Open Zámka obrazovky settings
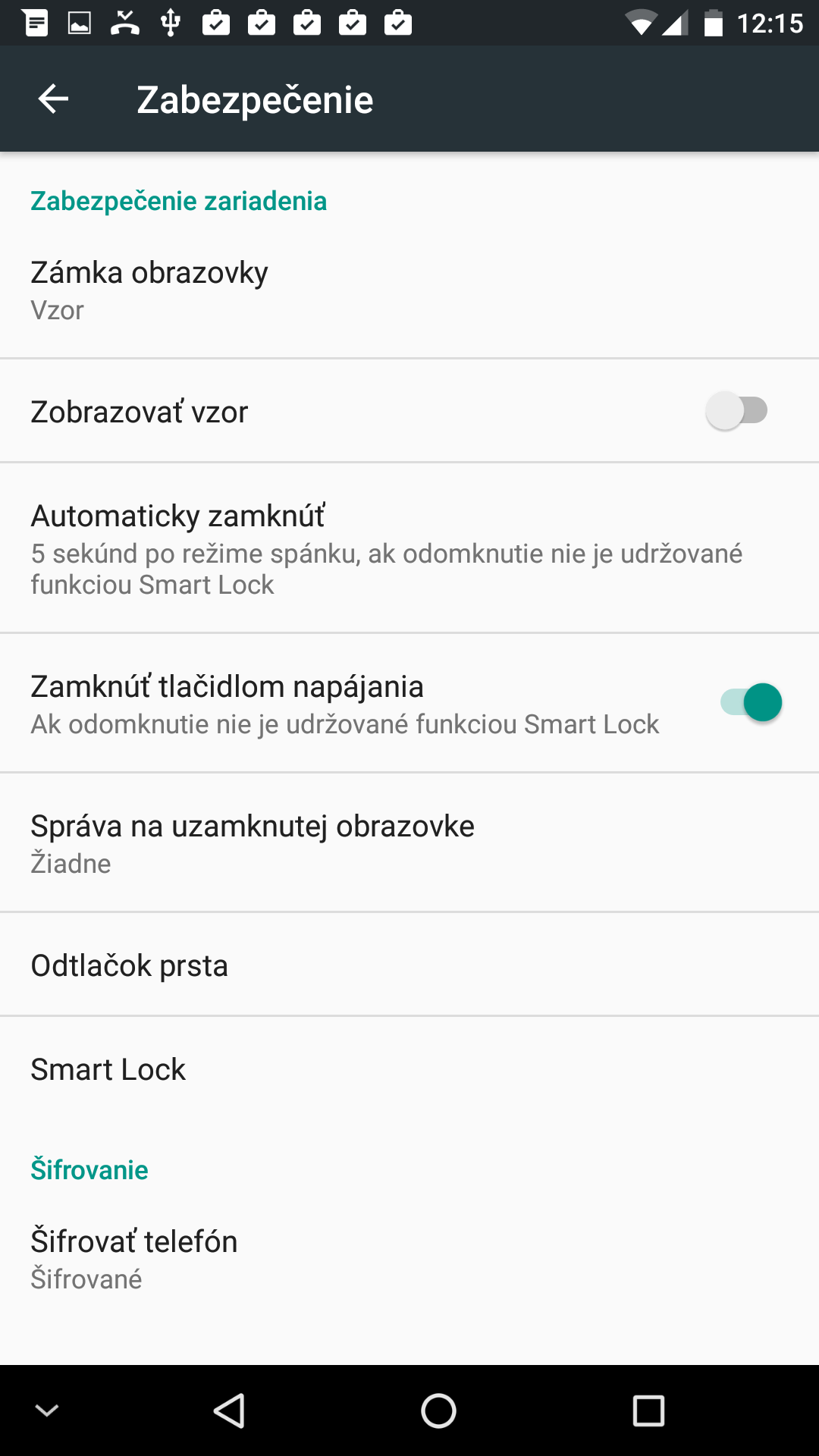Screen dimensions: 819x1456 (x=409, y=290)
